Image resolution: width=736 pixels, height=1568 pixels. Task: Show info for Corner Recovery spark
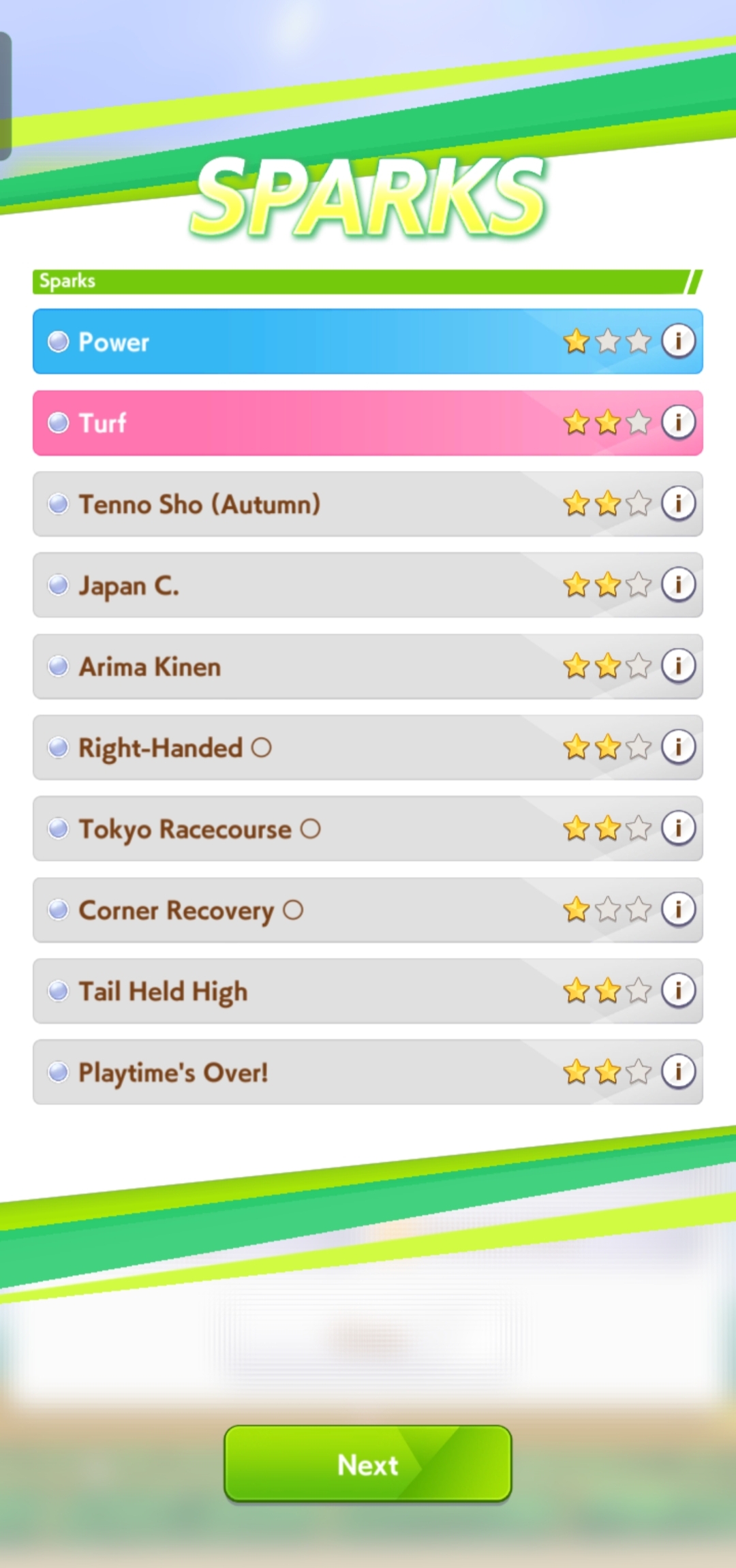678,908
